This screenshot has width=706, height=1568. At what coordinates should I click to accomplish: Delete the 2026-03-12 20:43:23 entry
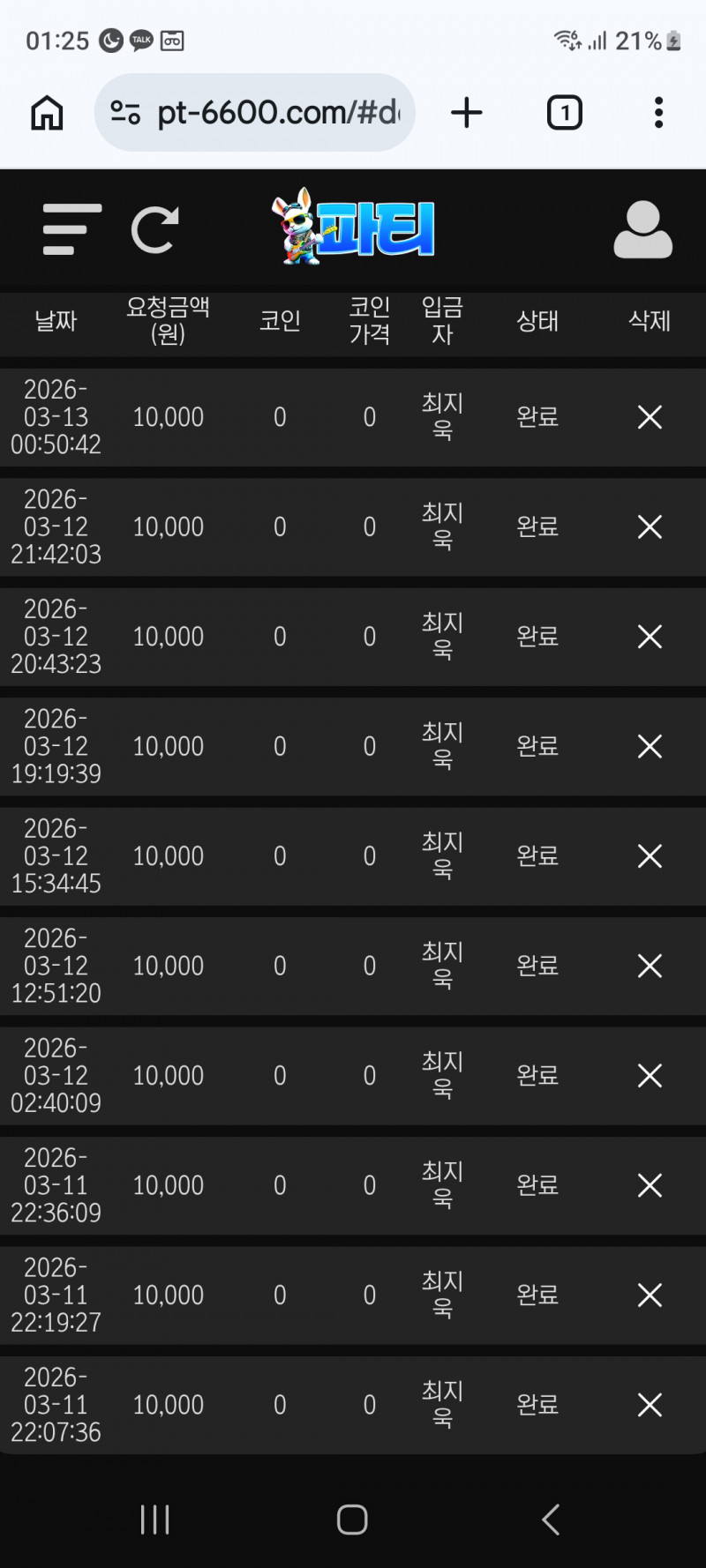(650, 637)
